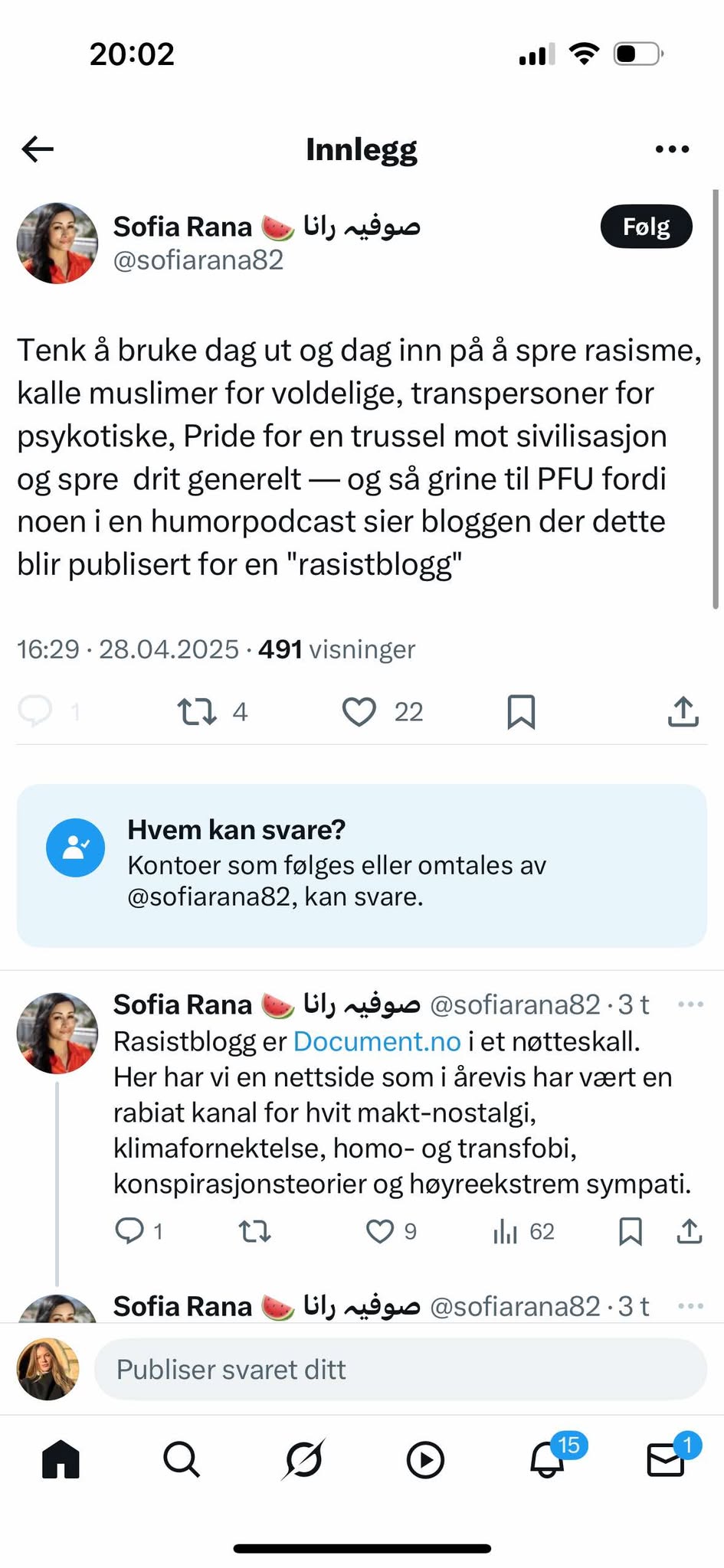Repost the reply mentioning Document.no

point(254,1231)
